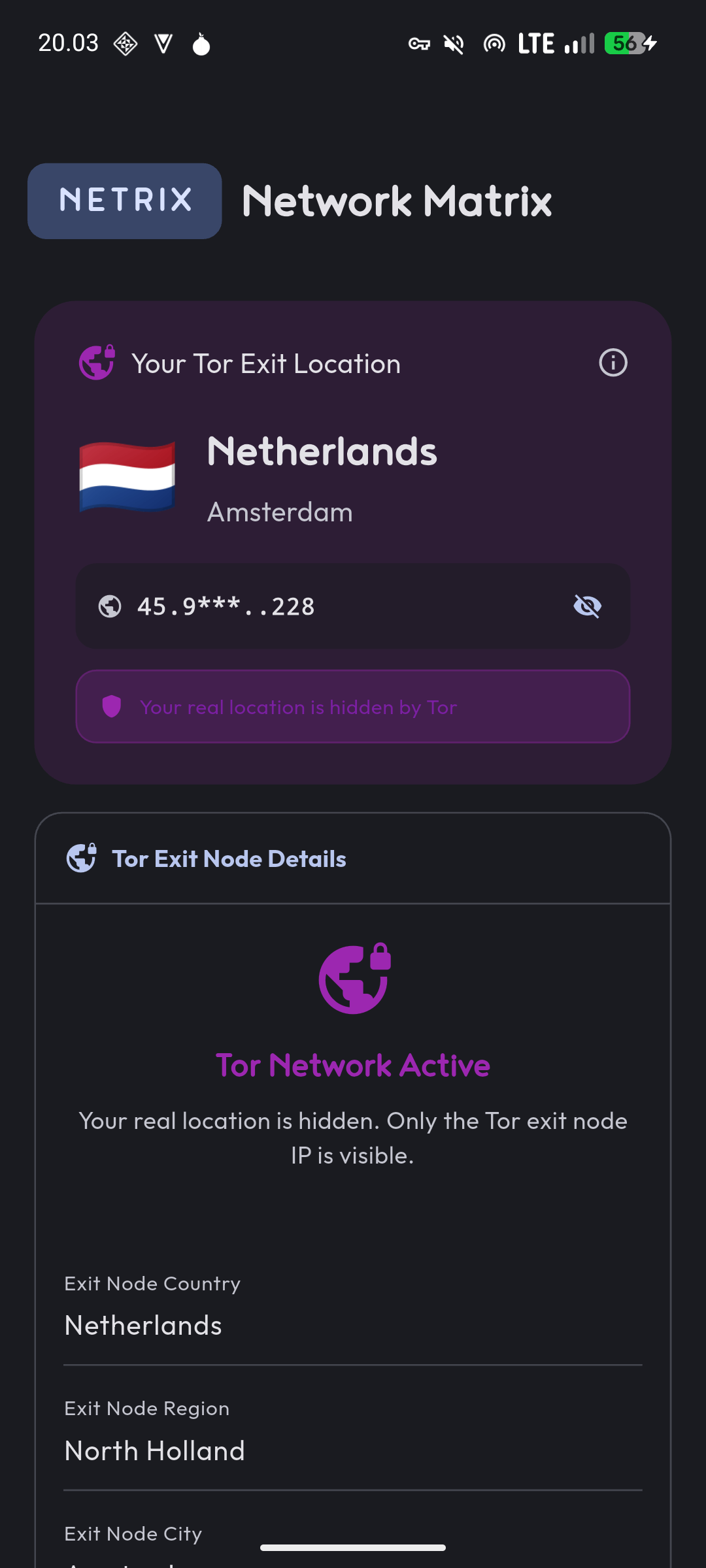Click the globe-with-lock Tor exit location icon

(x=95, y=363)
